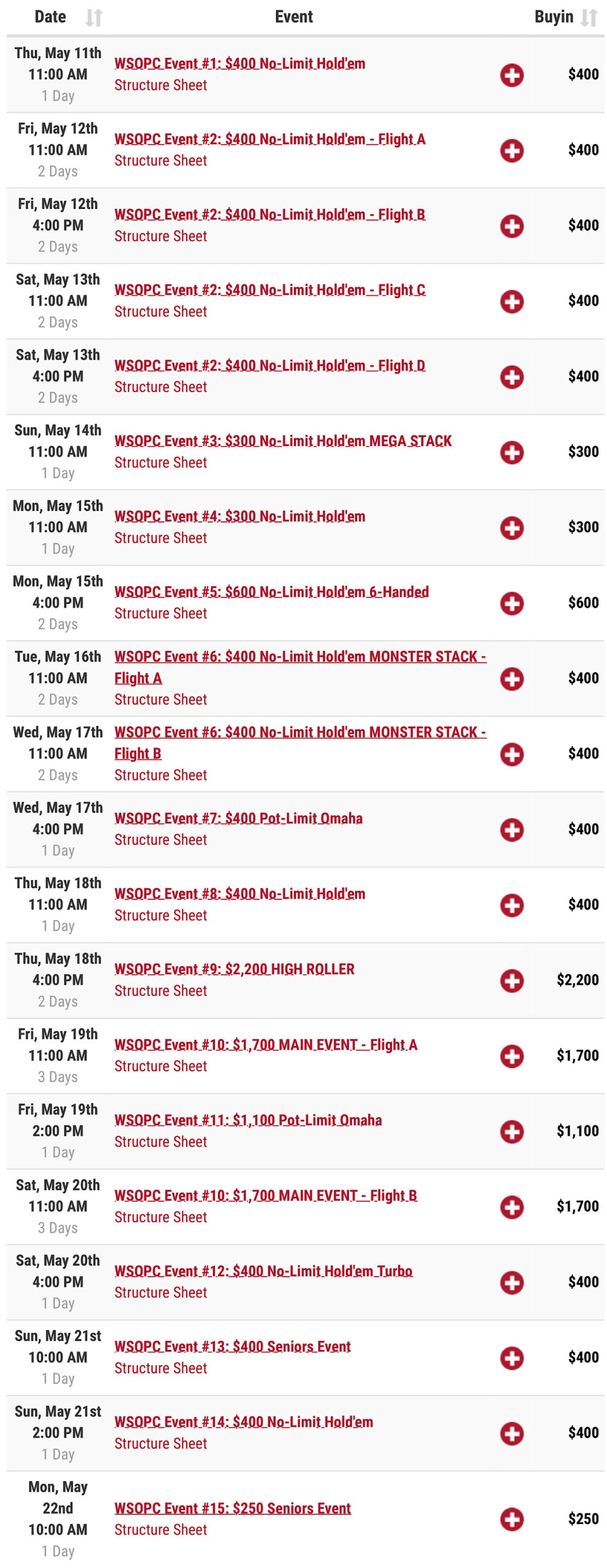
Task: Expand details for MONSTER STACK Flight A
Action: coord(511,679)
